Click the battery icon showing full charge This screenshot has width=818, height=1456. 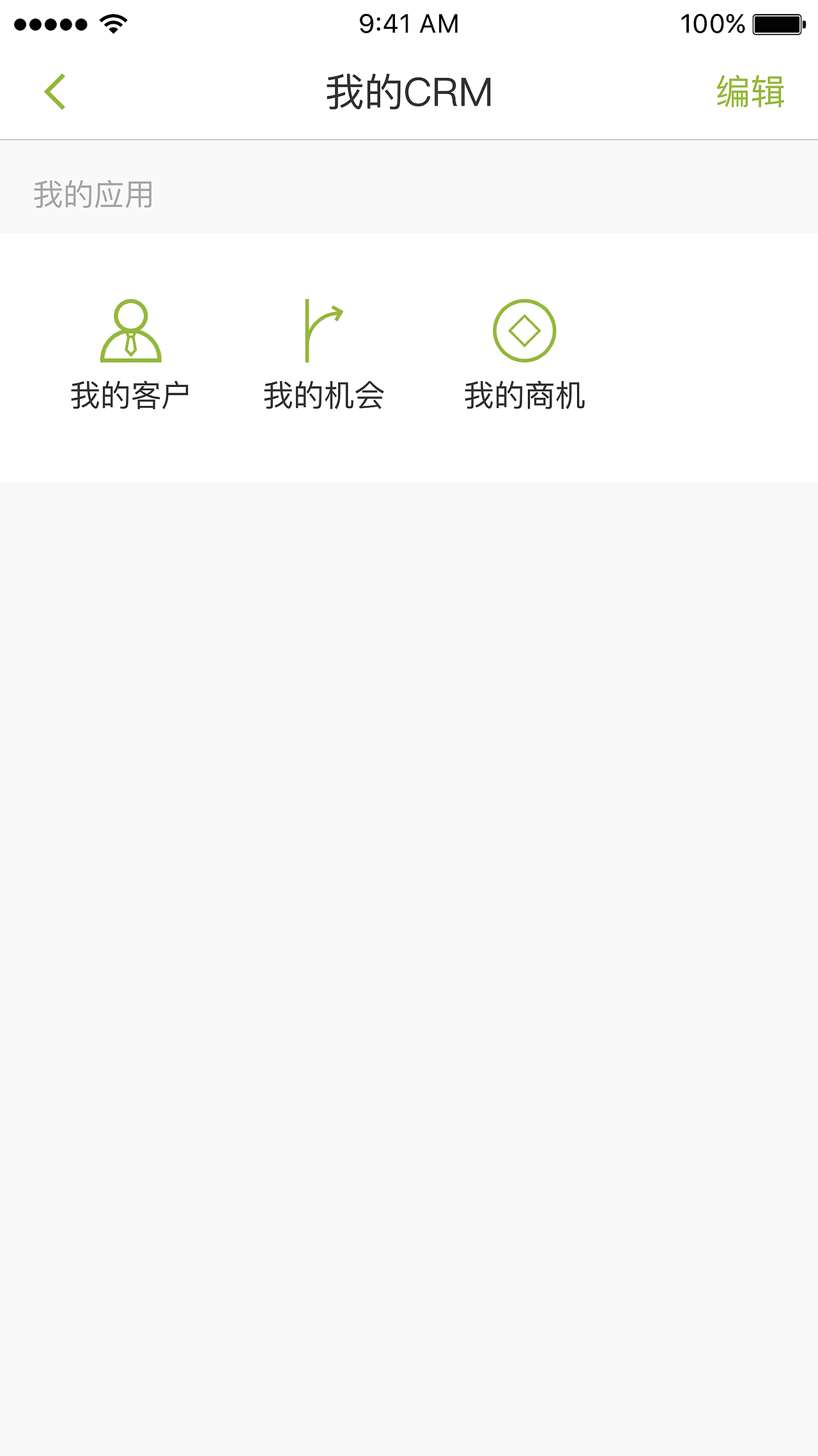pos(777,23)
